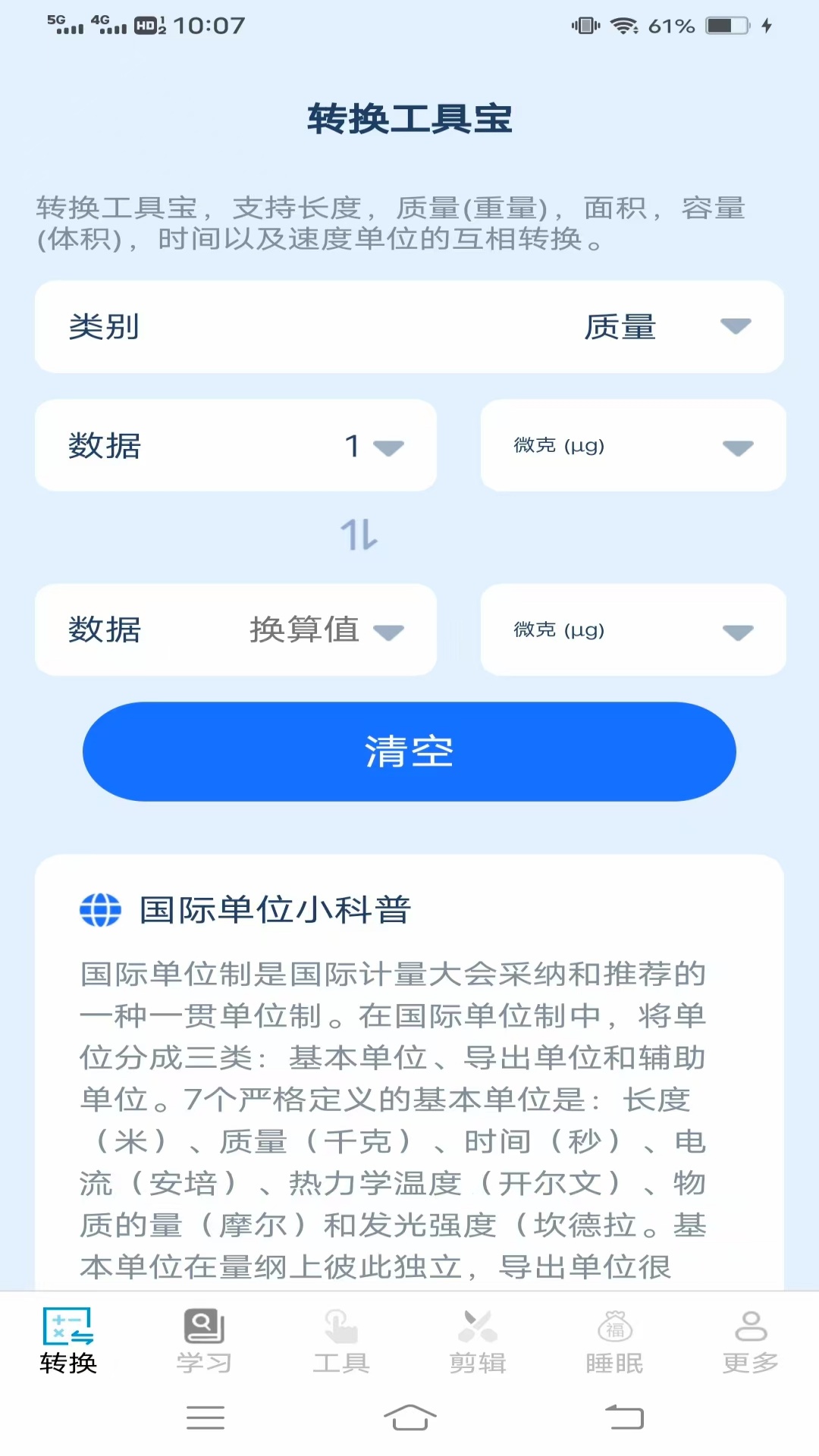Tap the 转换工具宝 title heading
The height and width of the screenshot is (1456, 819).
pyautogui.click(x=409, y=118)
